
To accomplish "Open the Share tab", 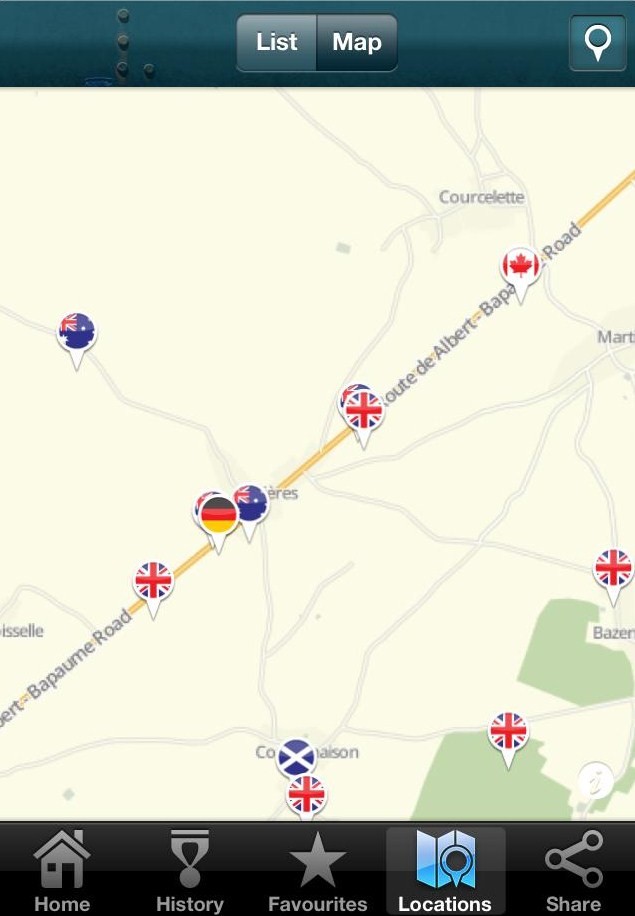I will [x=573, y=870].
